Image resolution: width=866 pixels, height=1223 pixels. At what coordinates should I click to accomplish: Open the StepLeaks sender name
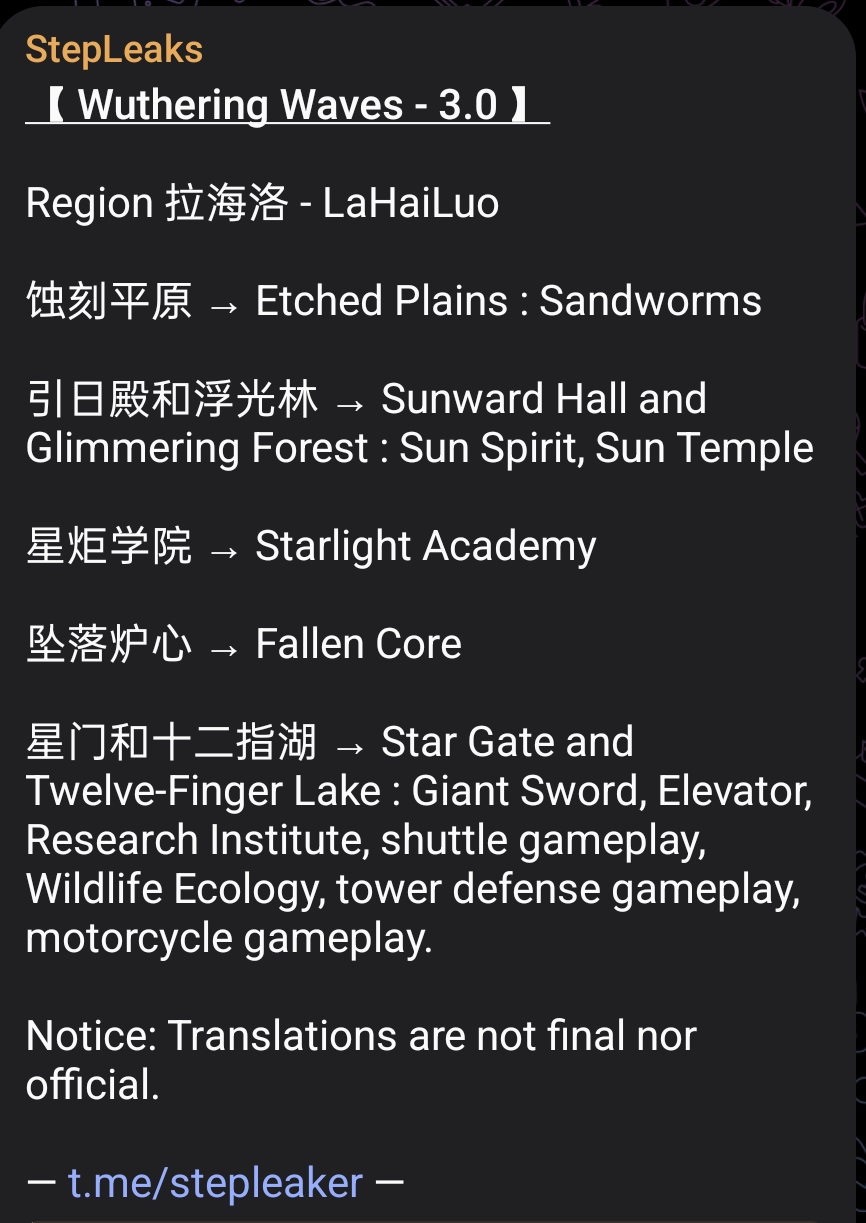click(114, 50)
